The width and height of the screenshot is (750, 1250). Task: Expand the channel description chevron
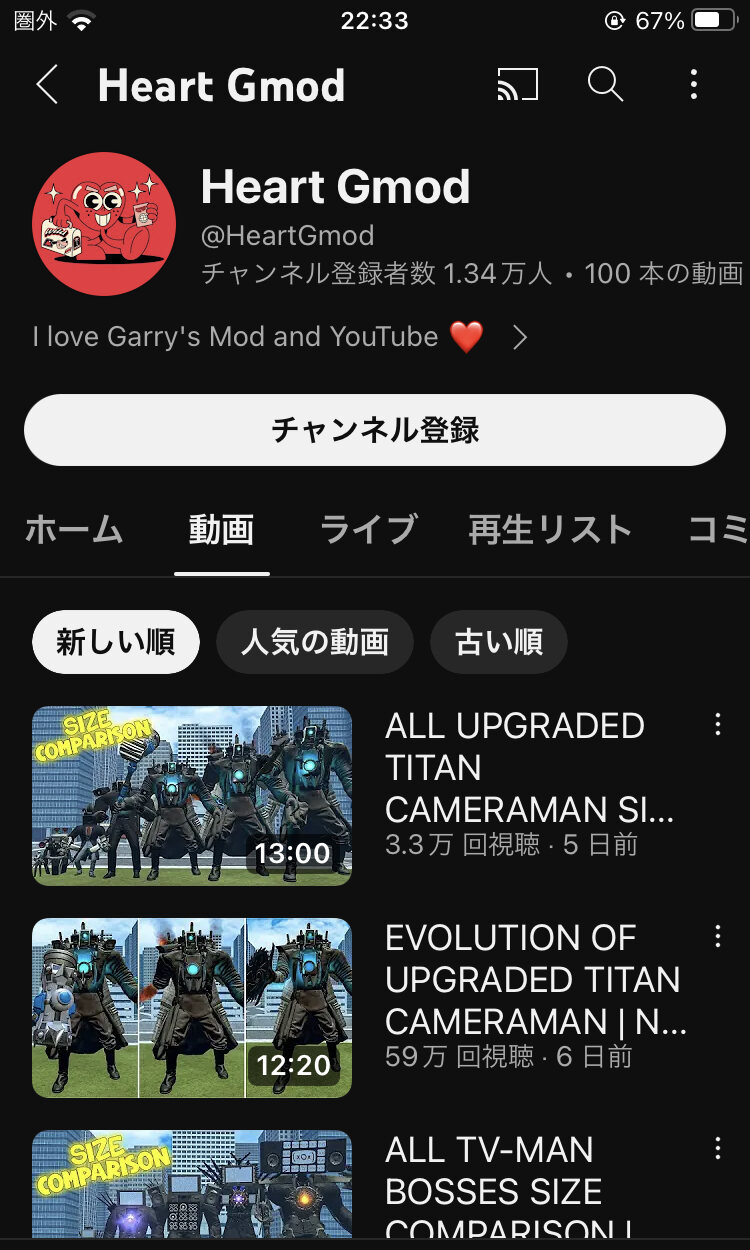[x=519, y=338]
